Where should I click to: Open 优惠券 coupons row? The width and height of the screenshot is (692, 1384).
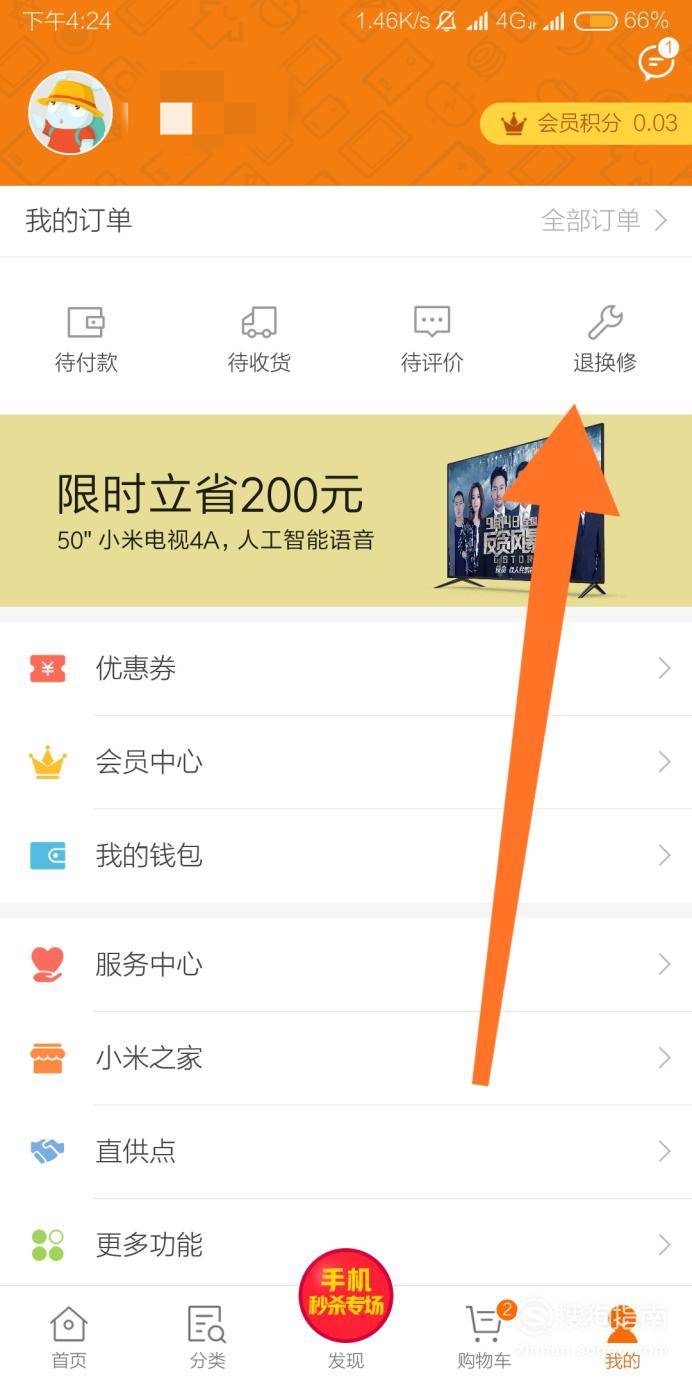point(346,669)
